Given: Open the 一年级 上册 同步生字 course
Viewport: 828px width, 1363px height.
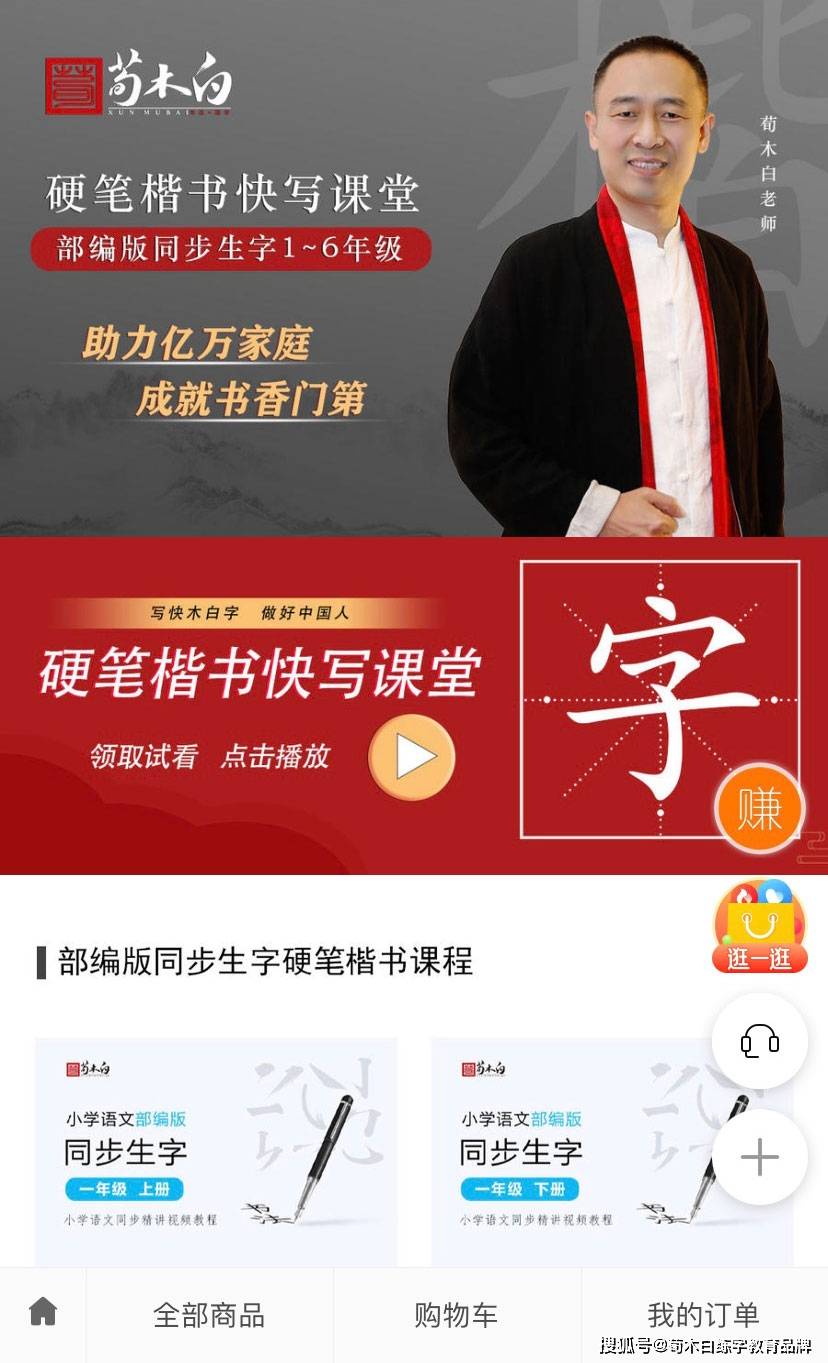Looking at the screenshot, I should coord(216,1150).
